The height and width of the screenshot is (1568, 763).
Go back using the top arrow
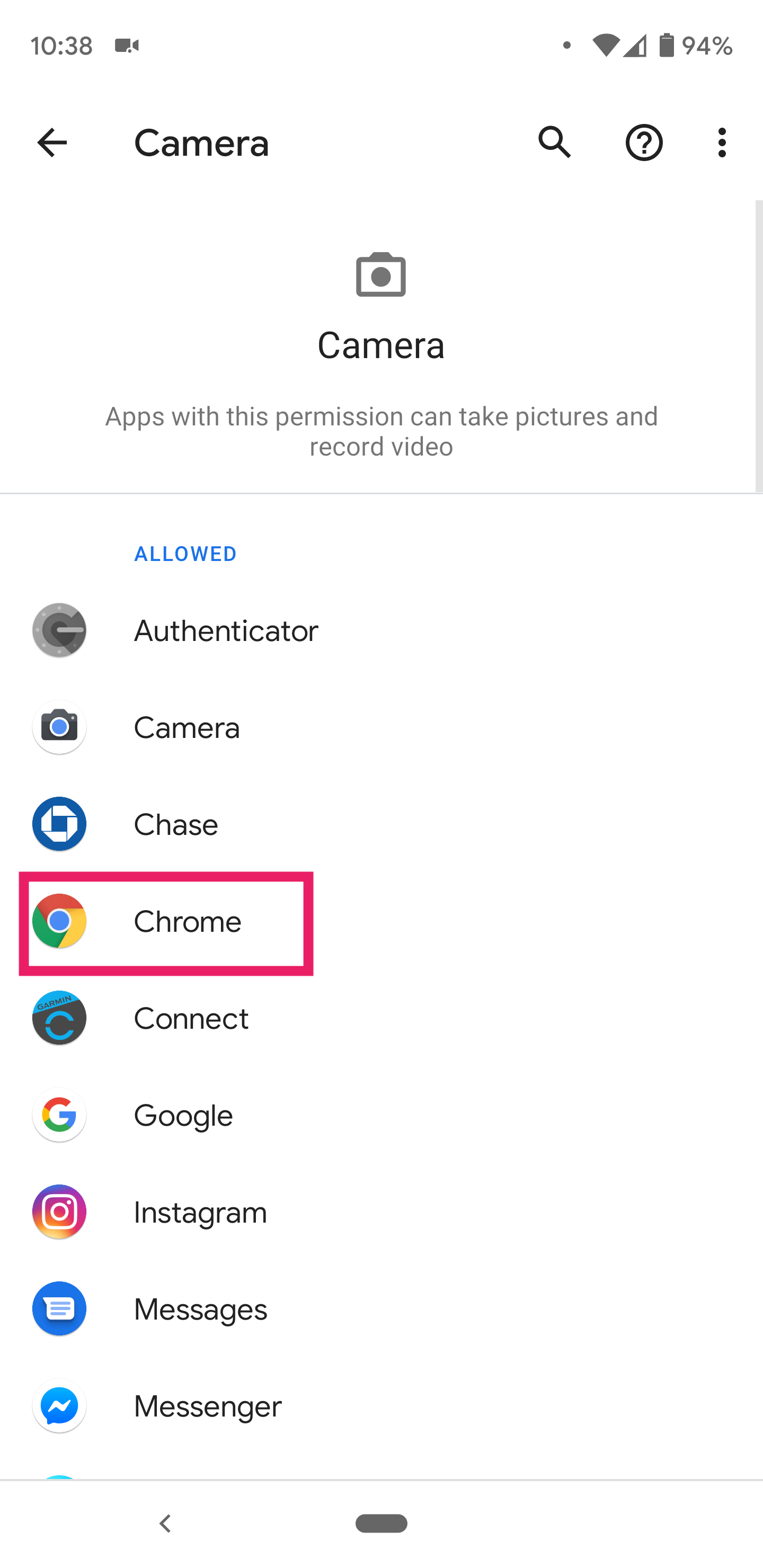tap(52, 143)
